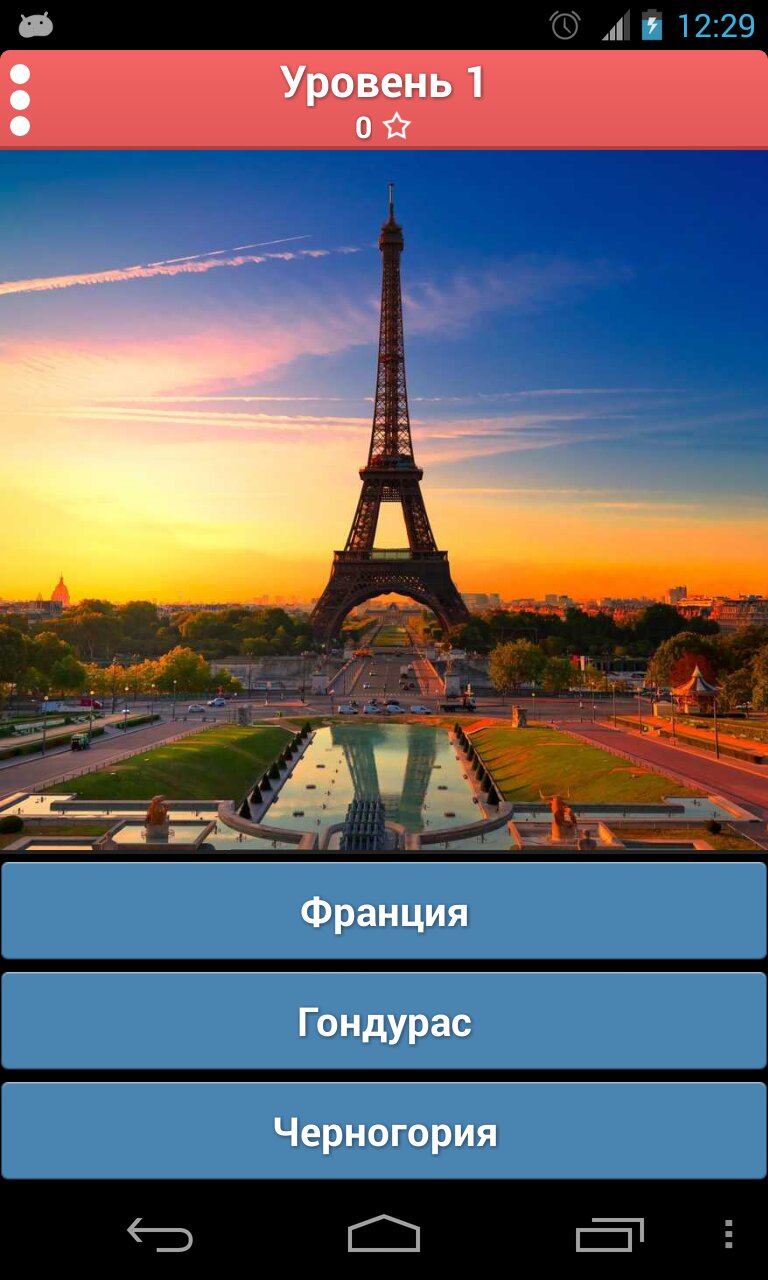Go back using system back button
768x1280 pixels.
click(x=160, y=1235)
